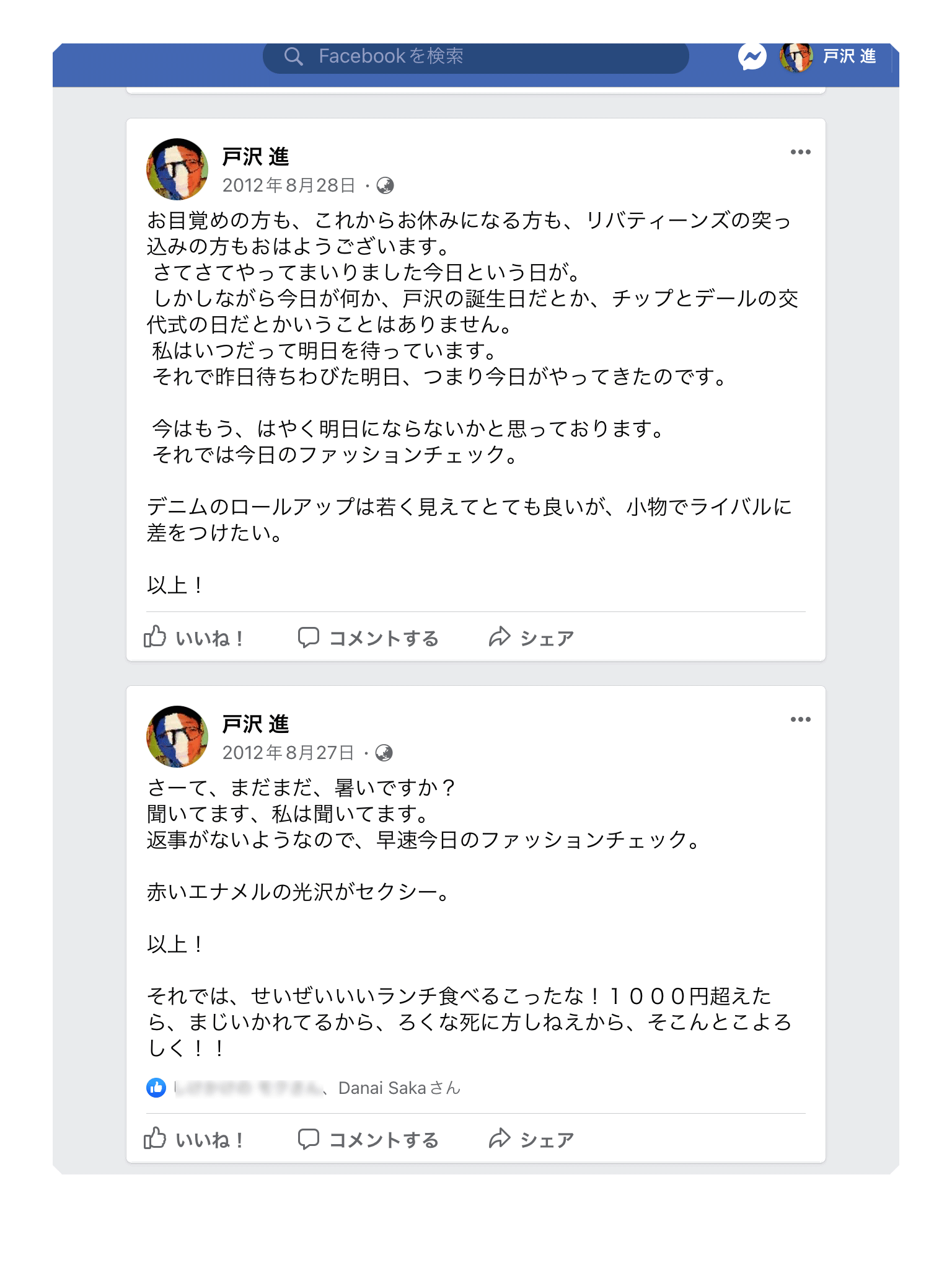Like the 2012年8月28日 post

pos(194,637)
